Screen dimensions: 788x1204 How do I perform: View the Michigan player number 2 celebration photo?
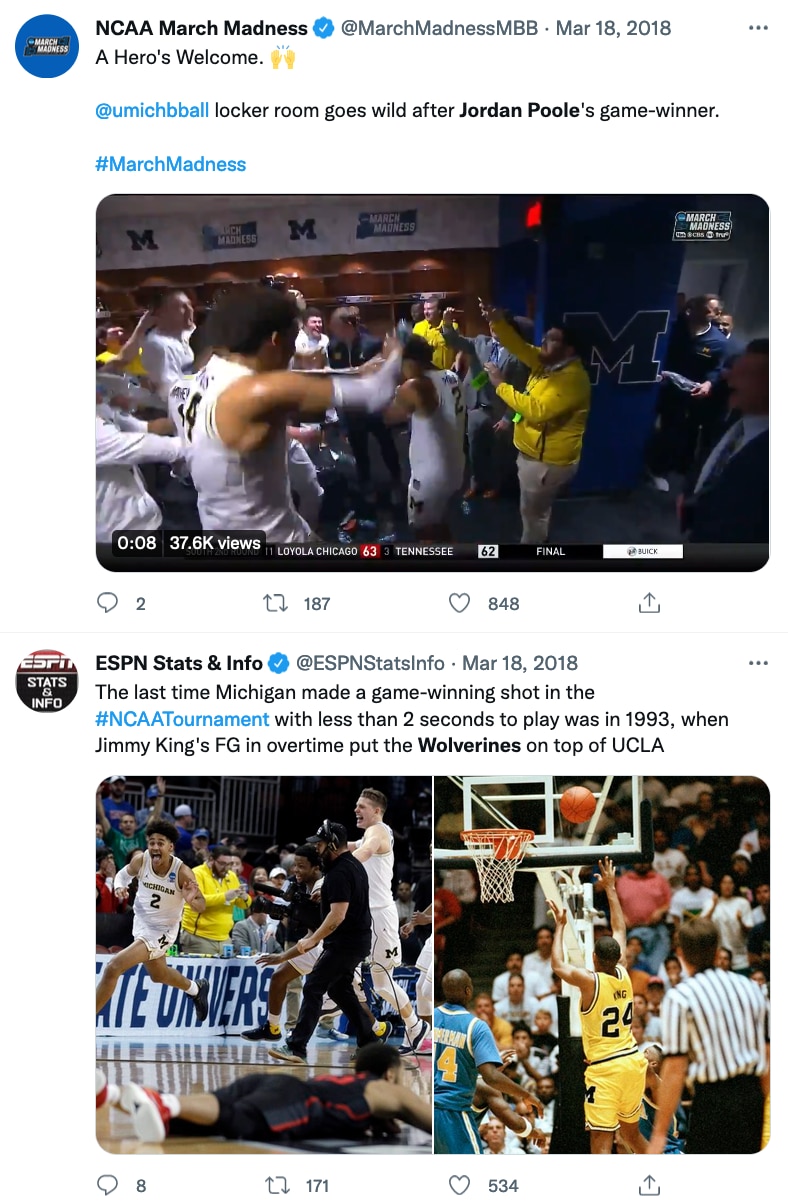(x=264, y=964)
